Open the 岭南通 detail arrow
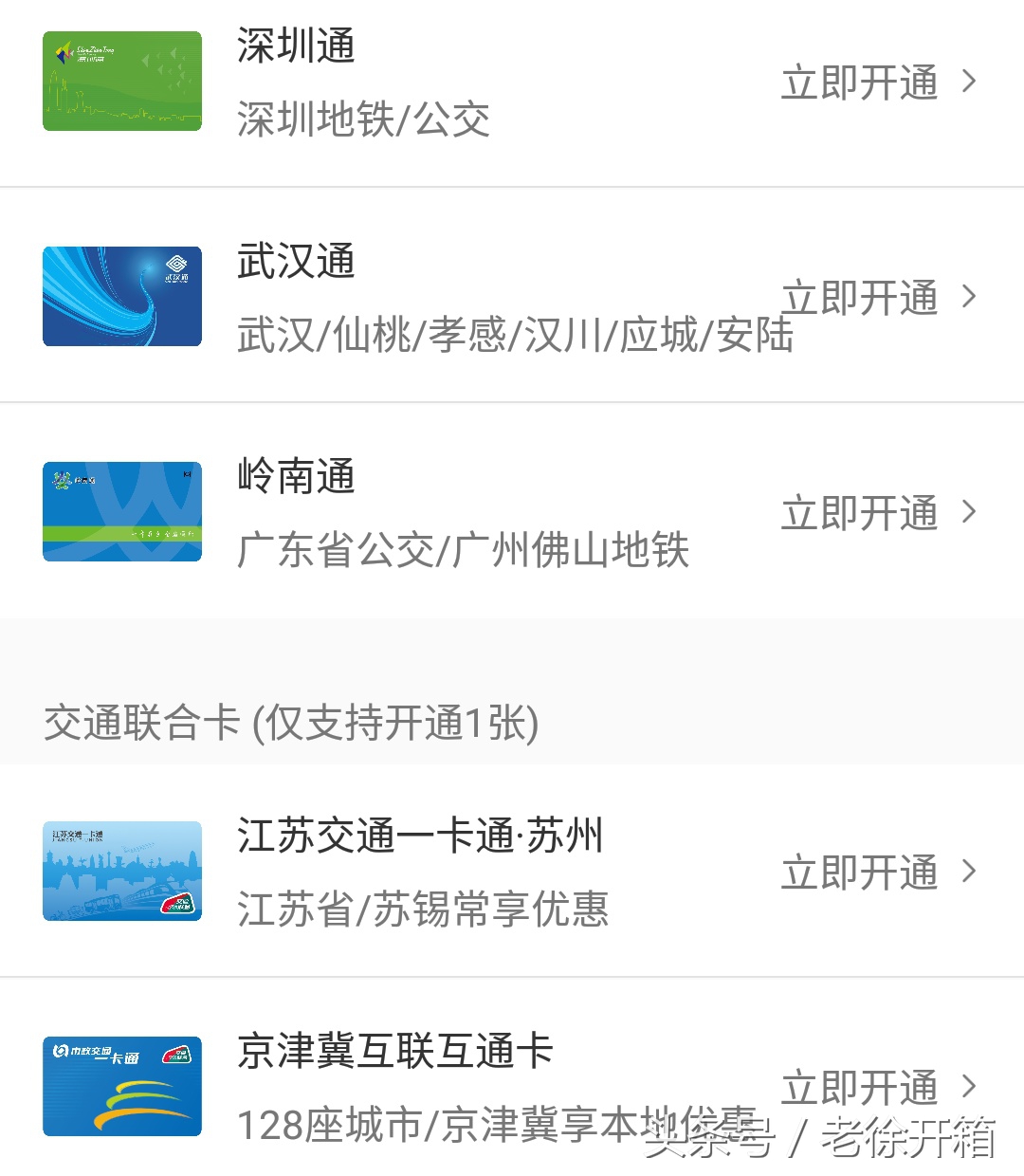 click(969, 513)
